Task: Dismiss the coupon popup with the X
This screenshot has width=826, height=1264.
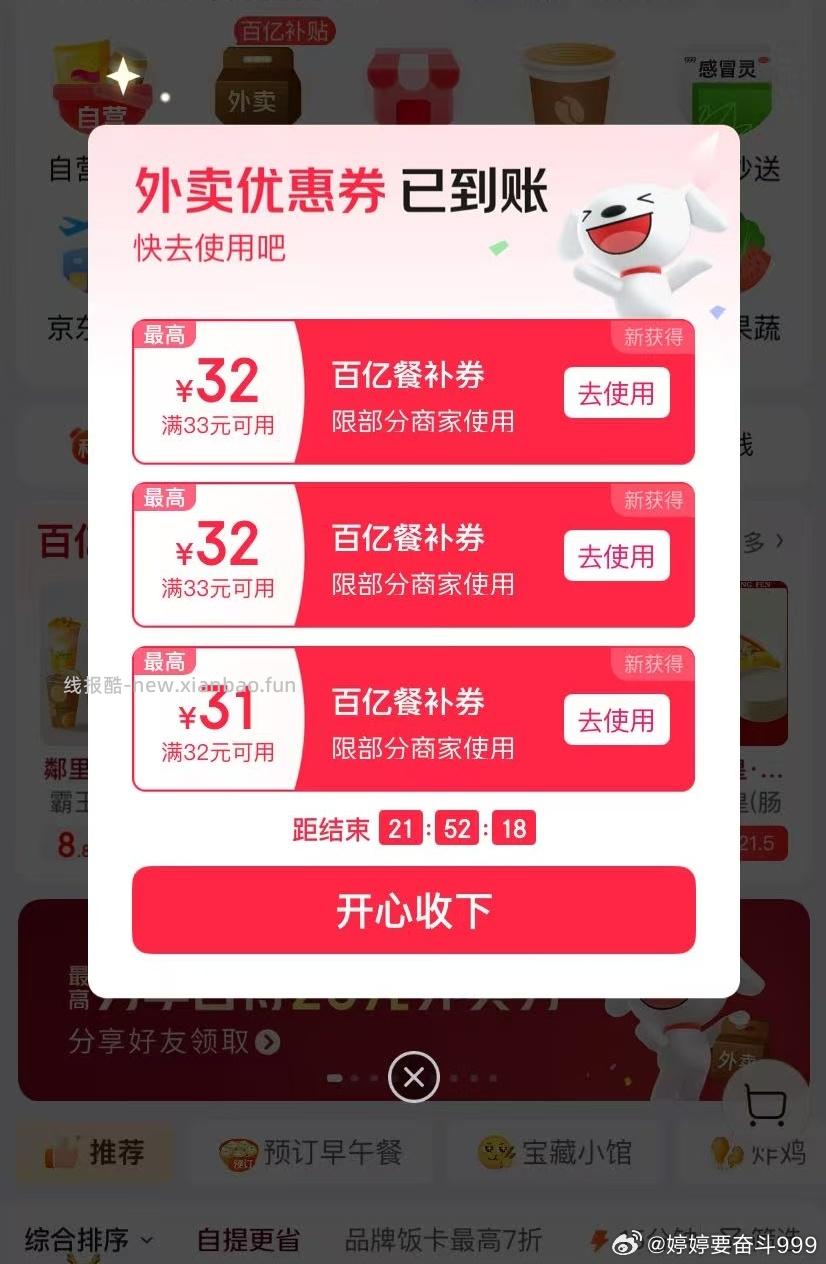Action: [413, 1077]
